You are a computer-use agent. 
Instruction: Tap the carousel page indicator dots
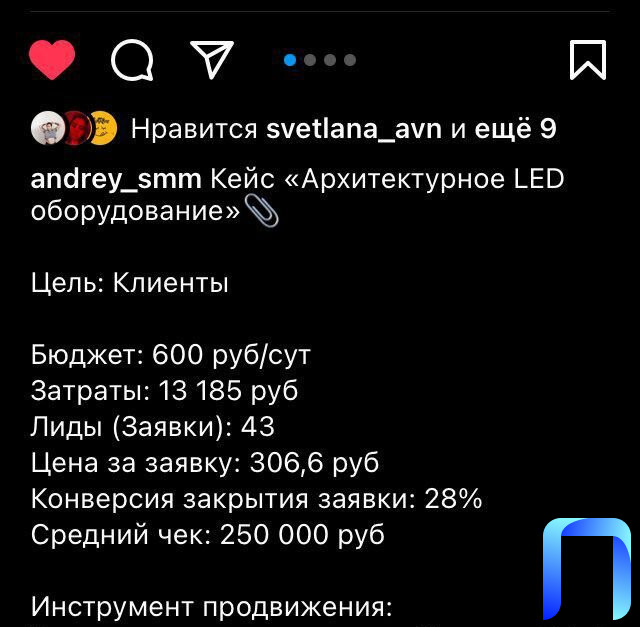pyautogui.click(x=320, y=60)
